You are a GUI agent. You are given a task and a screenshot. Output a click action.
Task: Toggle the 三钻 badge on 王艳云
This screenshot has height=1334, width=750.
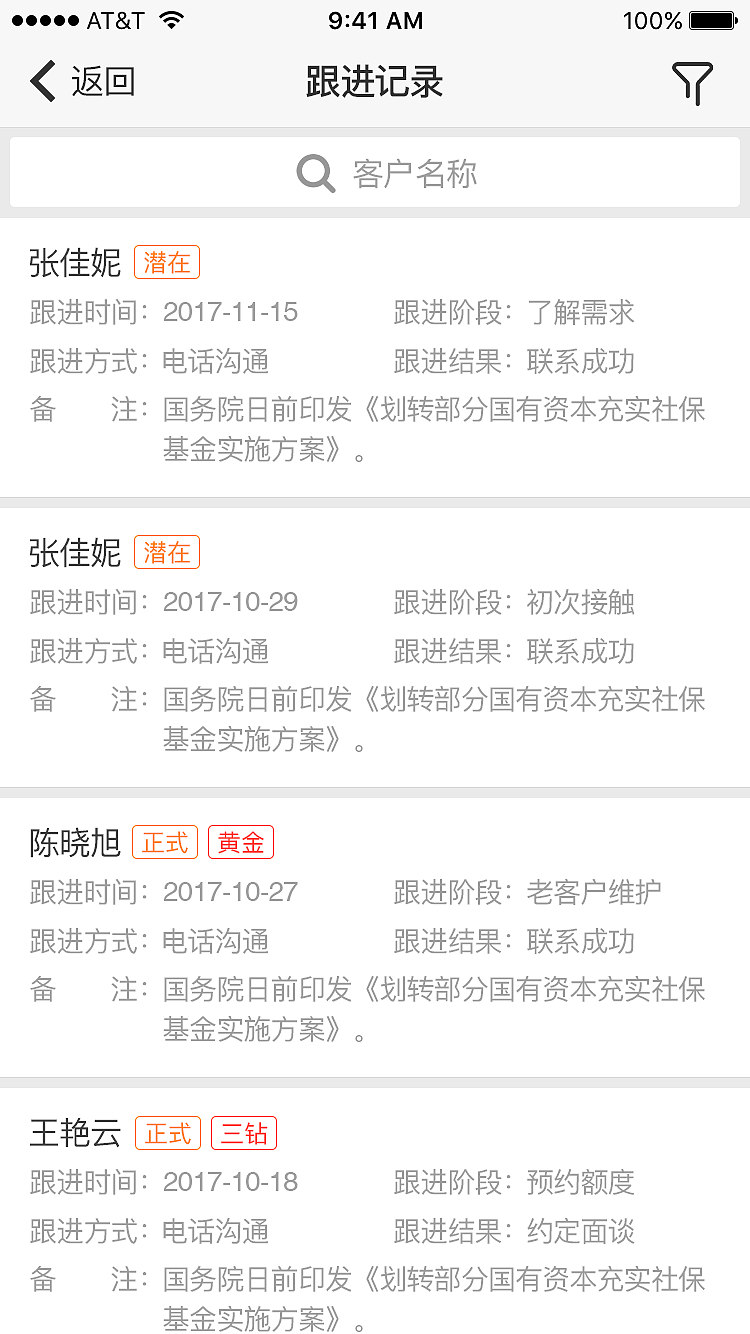[x=243, y=1132]
